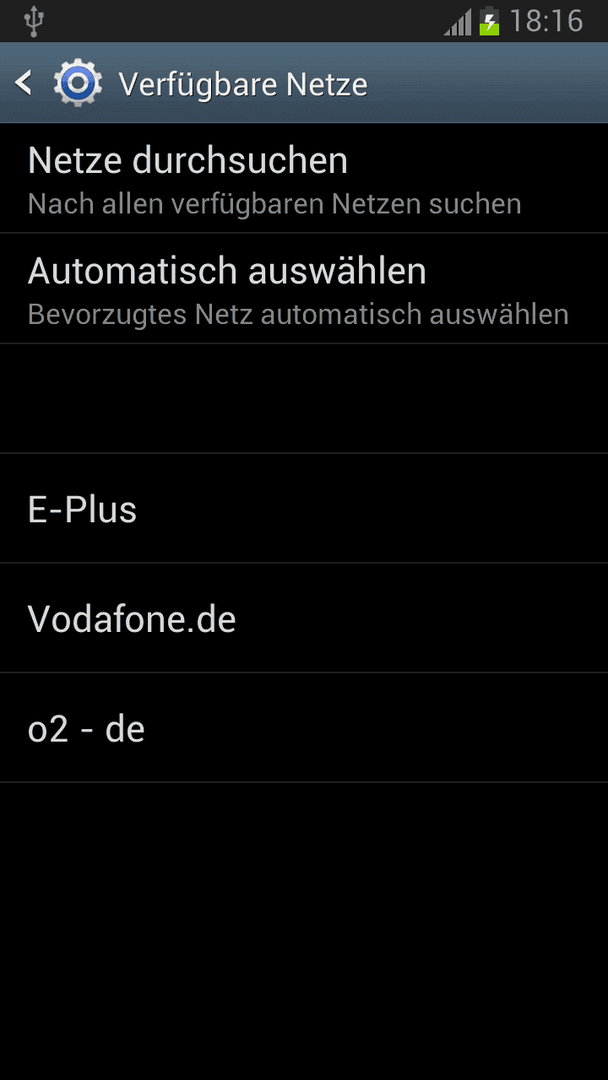Go back using the header arrow
This screenshot has height=1080, width=608.
point(24,83)
